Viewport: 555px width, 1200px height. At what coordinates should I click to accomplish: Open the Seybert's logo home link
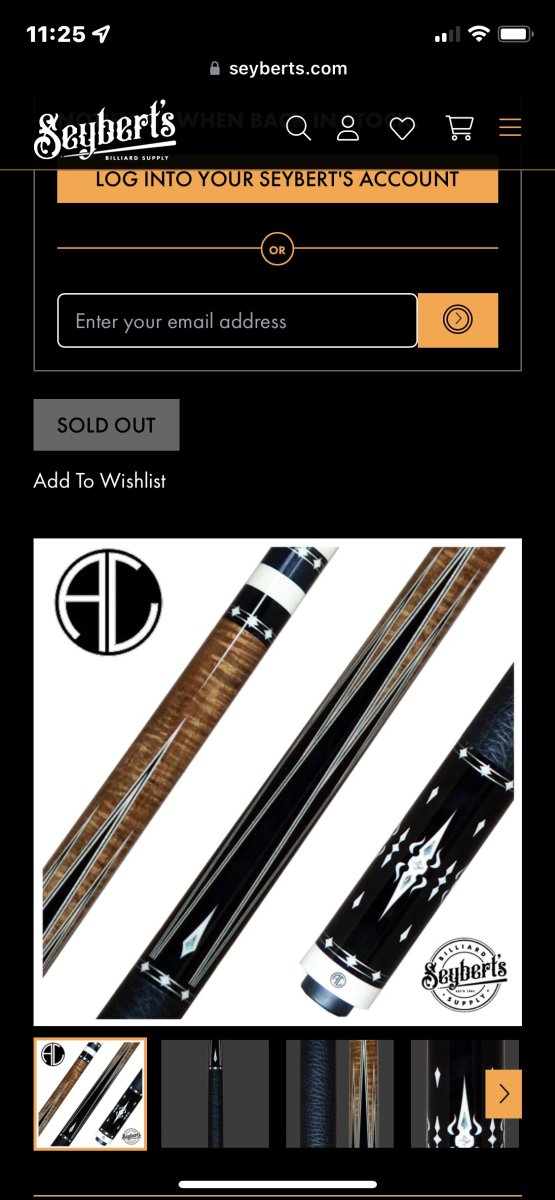pyautogui.click(x=105, y=133)
